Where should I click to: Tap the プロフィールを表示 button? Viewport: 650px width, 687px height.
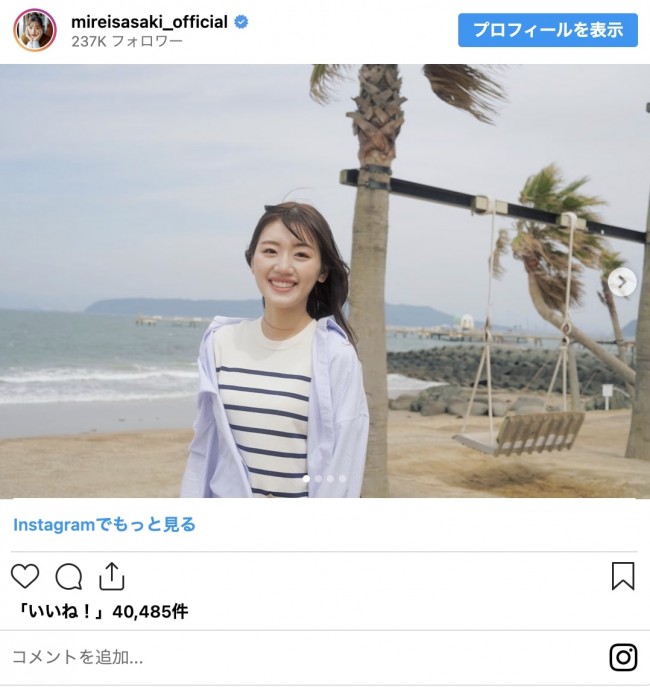tap(547, 30)
